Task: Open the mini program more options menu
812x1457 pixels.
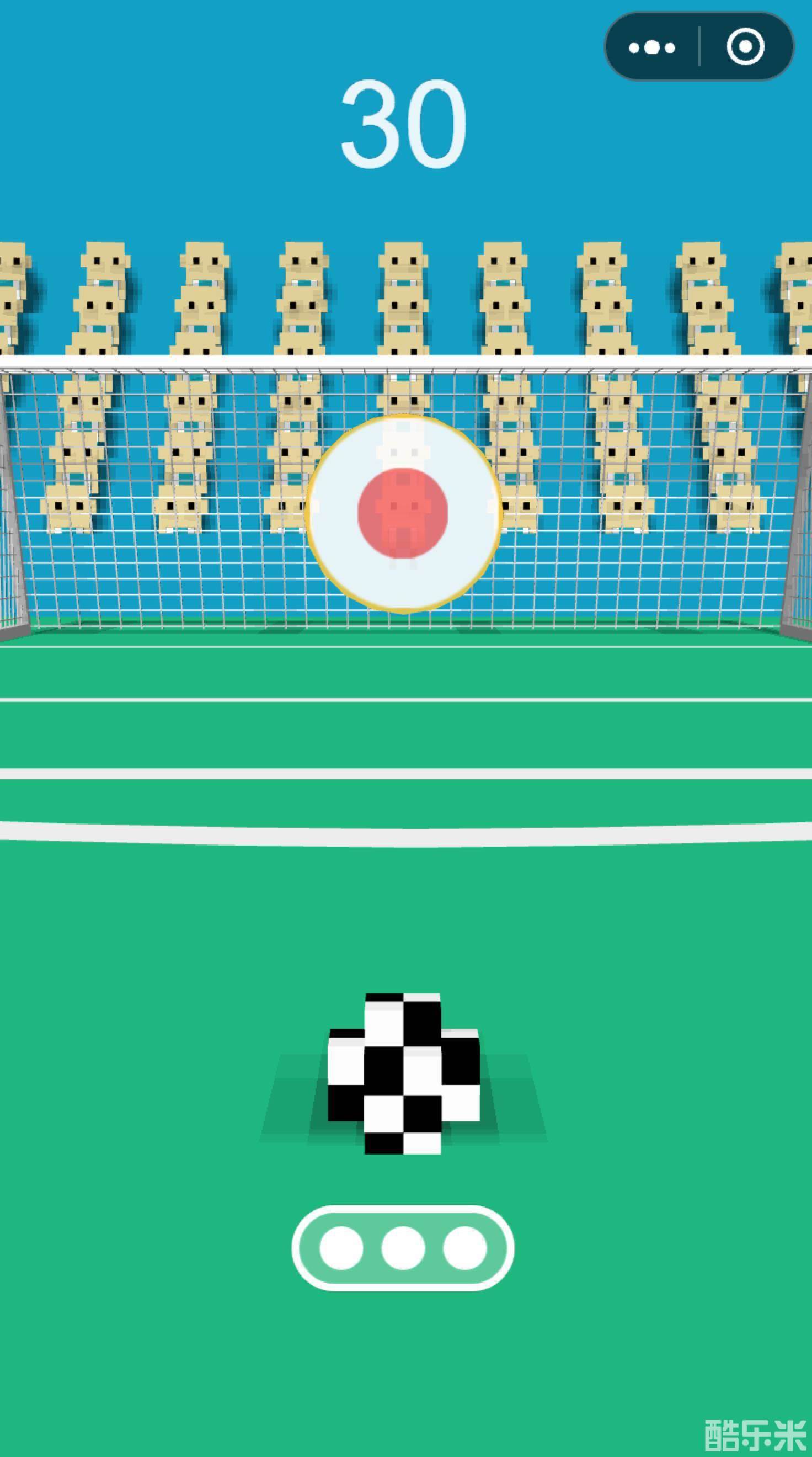Action: click(652, 47)
